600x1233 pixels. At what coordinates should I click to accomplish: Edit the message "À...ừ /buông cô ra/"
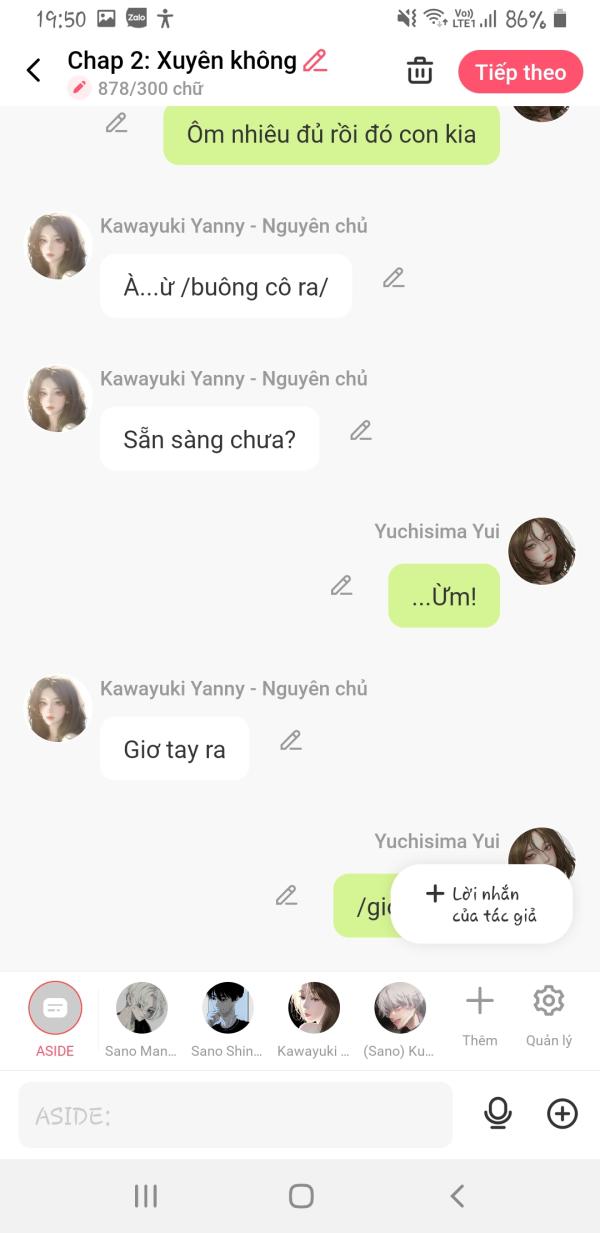point(394,278)
